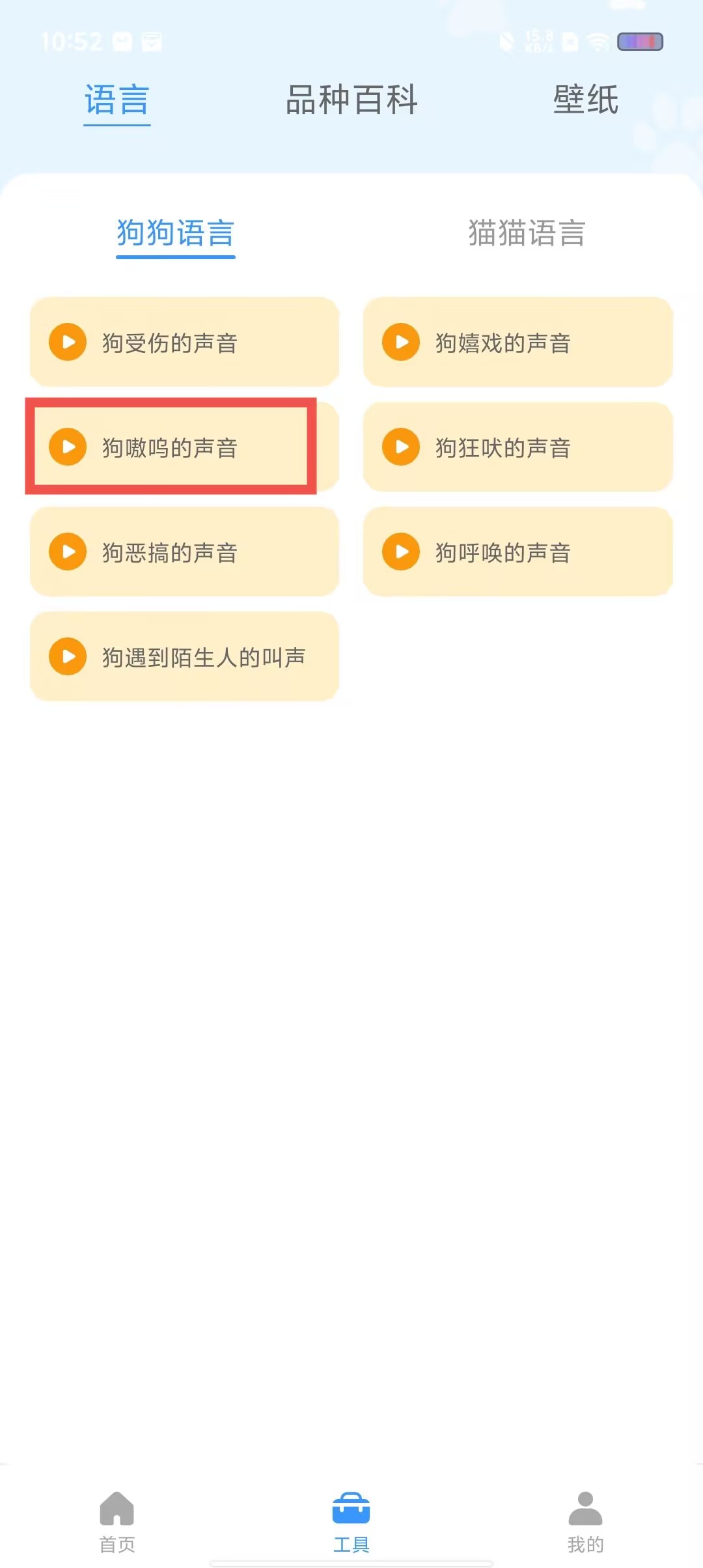
Task: Play 狗狂吠的声音
Action: pyautogui.click(x=401, y=447)
